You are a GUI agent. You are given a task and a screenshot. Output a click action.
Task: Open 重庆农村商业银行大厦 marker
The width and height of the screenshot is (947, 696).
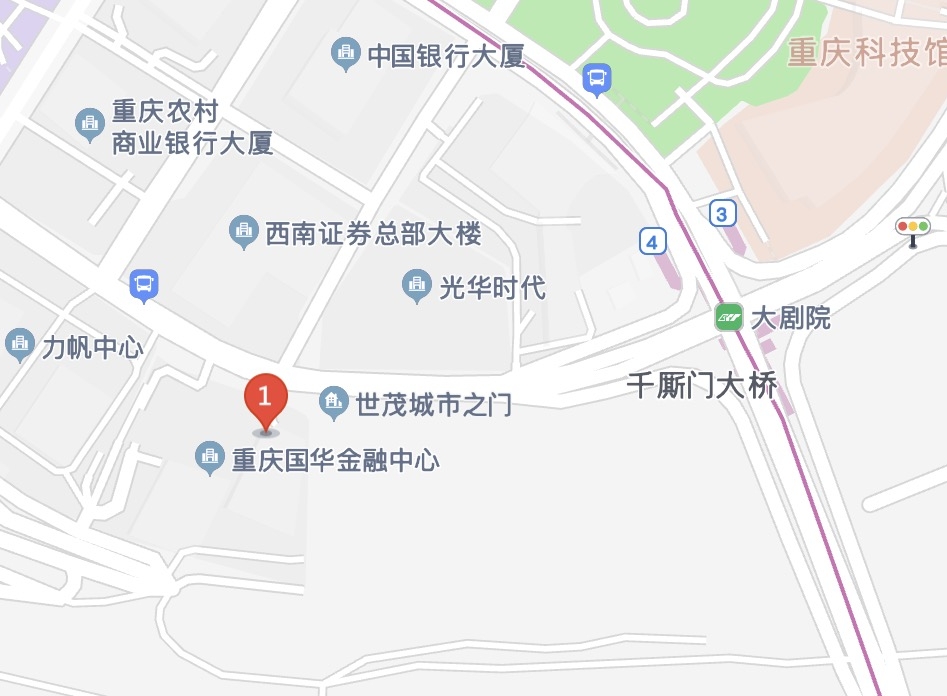point(91,124)
